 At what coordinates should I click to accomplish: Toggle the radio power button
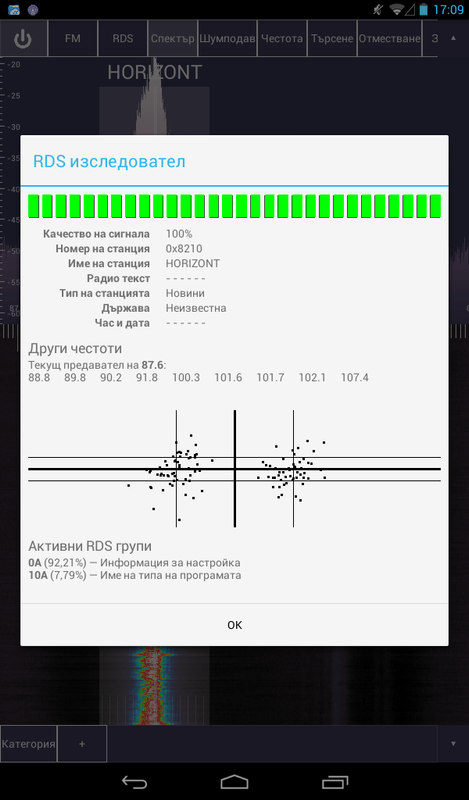click(x=23, y=38)
